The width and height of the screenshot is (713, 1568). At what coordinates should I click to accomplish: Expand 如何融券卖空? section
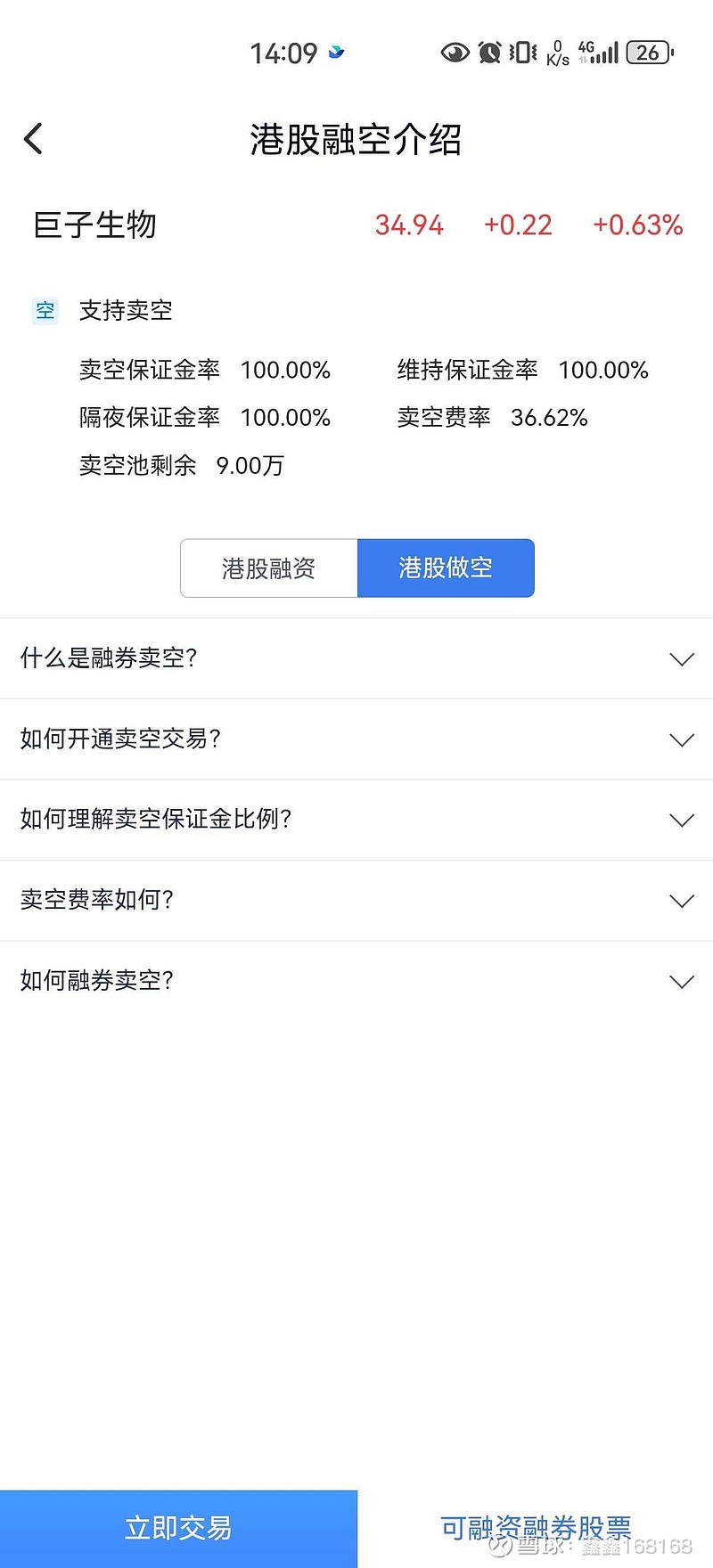[356, 981]
